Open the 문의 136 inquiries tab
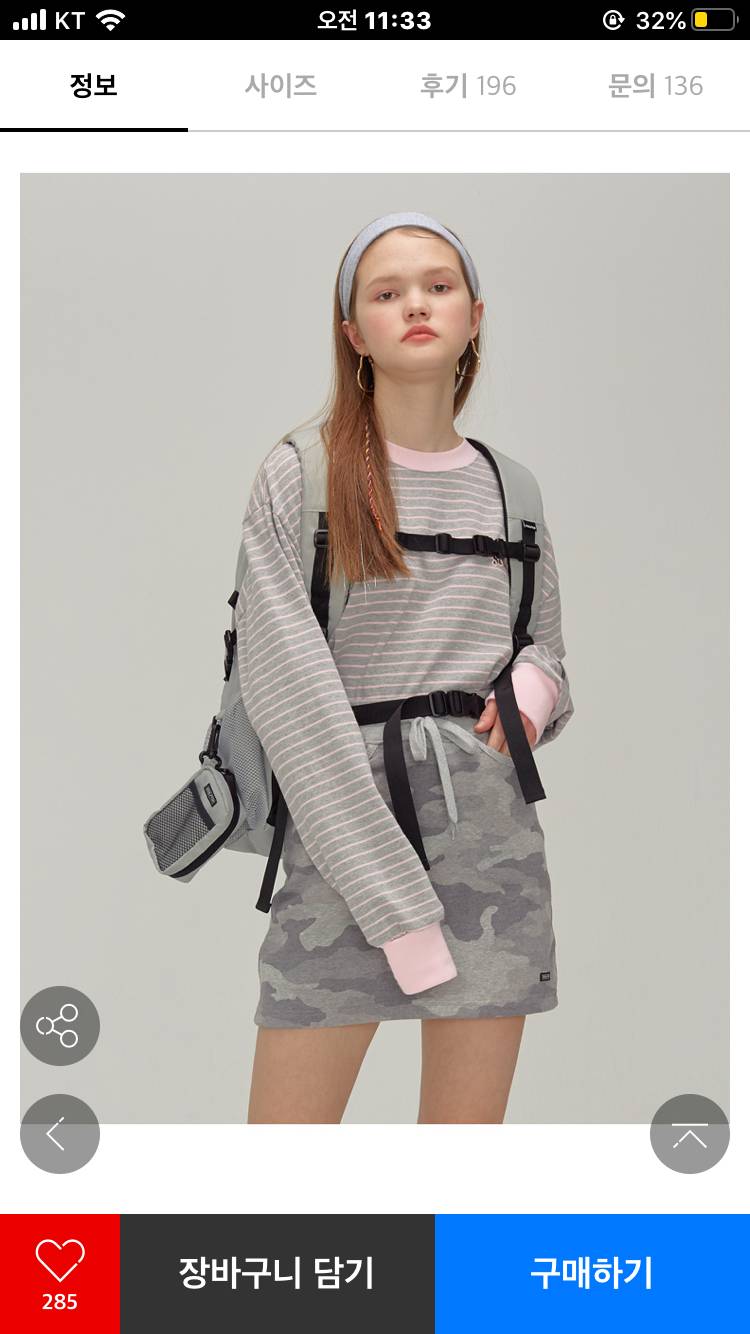Image resolution: width=750 pixels, height=1334 pixels. tap(655, 86)
